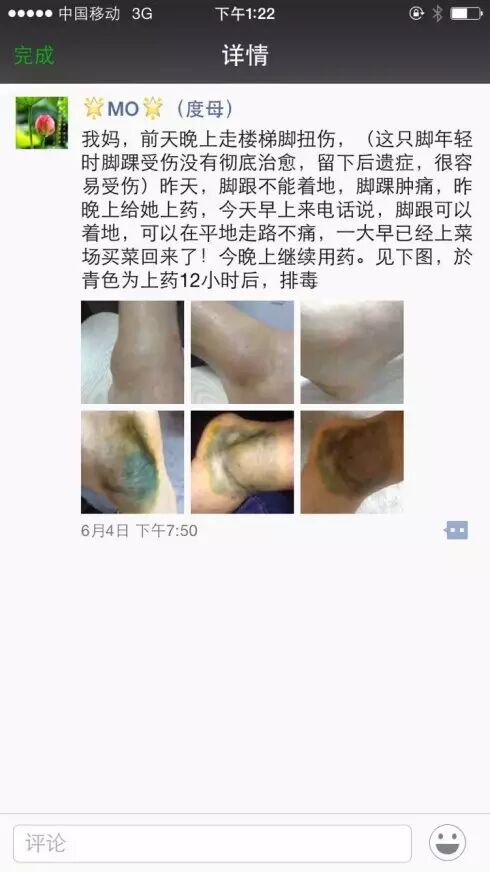Open the last photo in the bottom row
The image size is (490, 872).
[352, 462]
